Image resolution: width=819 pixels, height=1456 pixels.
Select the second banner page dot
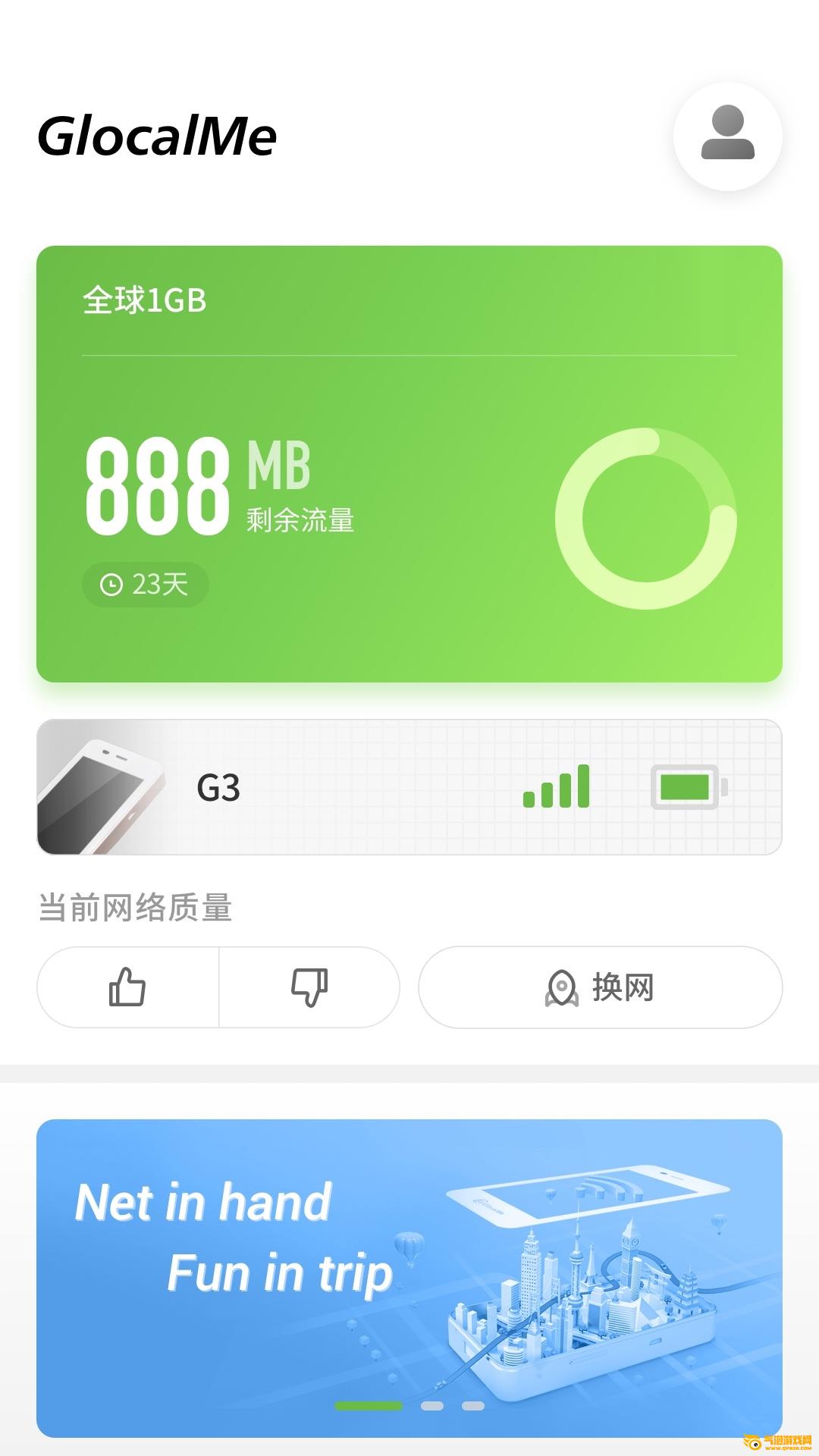click(432, 1406)
